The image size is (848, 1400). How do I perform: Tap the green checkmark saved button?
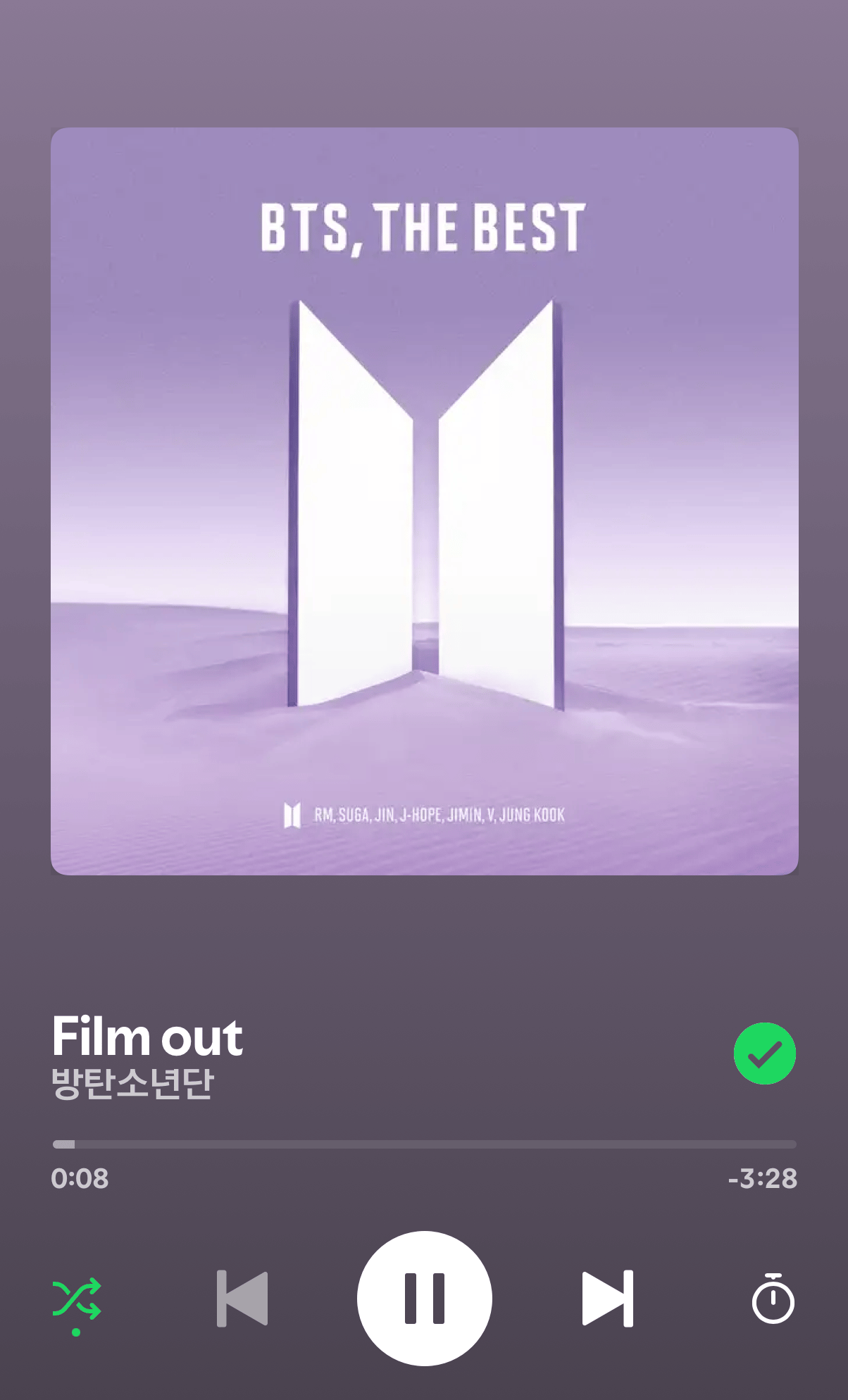click(x=764, y=1054)
